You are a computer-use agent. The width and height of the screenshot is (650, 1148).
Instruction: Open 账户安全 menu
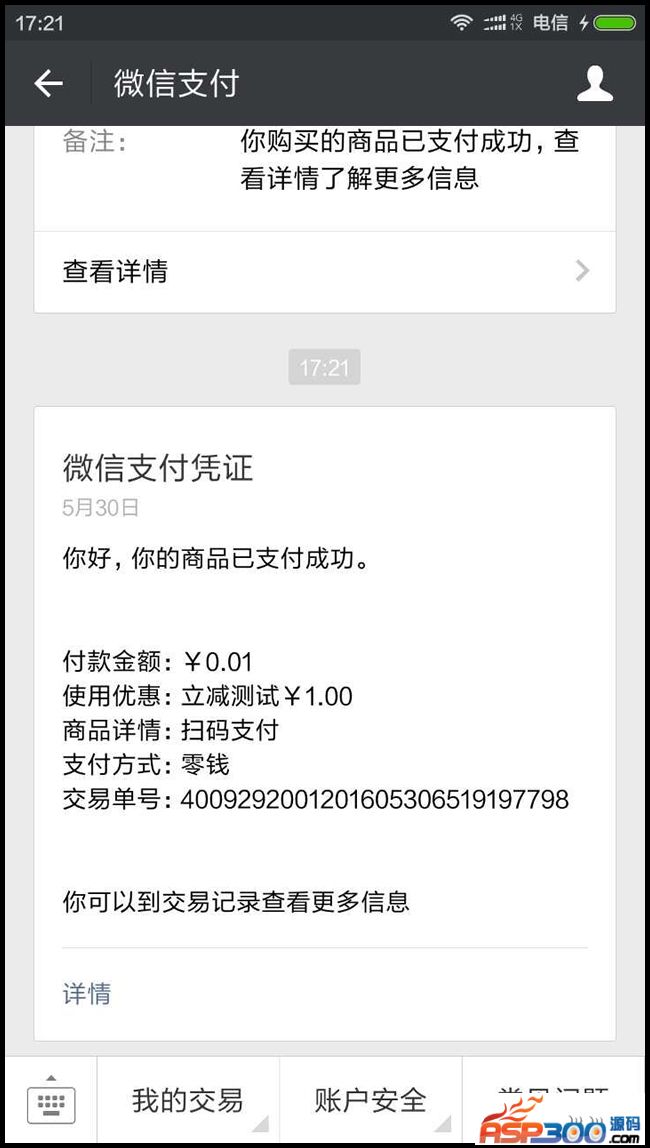pos(370,1101)
